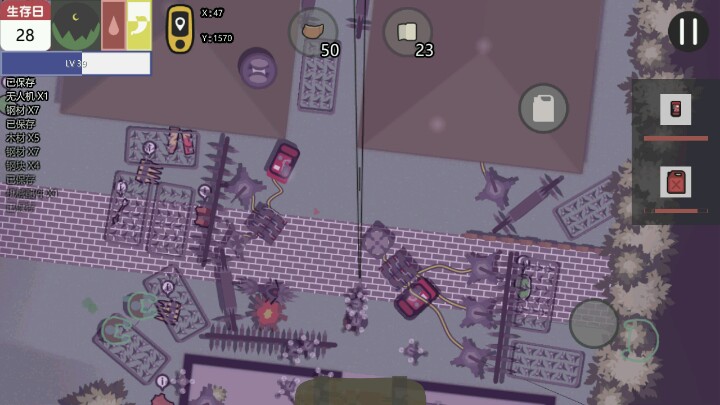Open the journal book icon showing 23
Screen dimensions: 720x405
[407, 33]
